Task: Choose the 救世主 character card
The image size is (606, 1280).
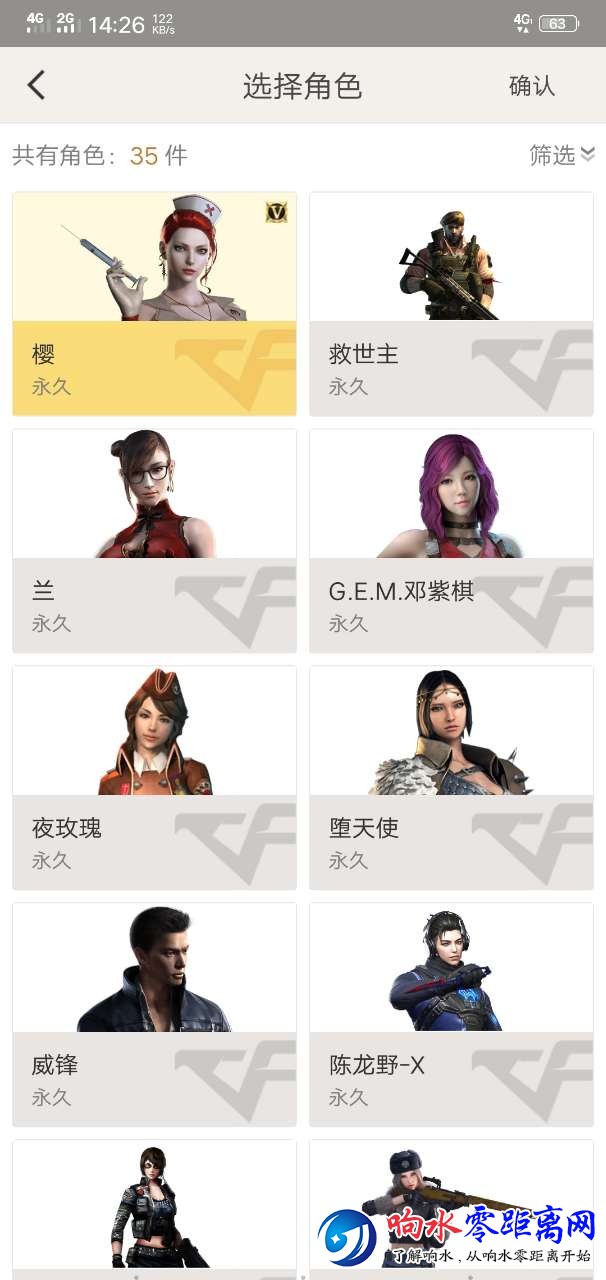Action: [451, 304]
